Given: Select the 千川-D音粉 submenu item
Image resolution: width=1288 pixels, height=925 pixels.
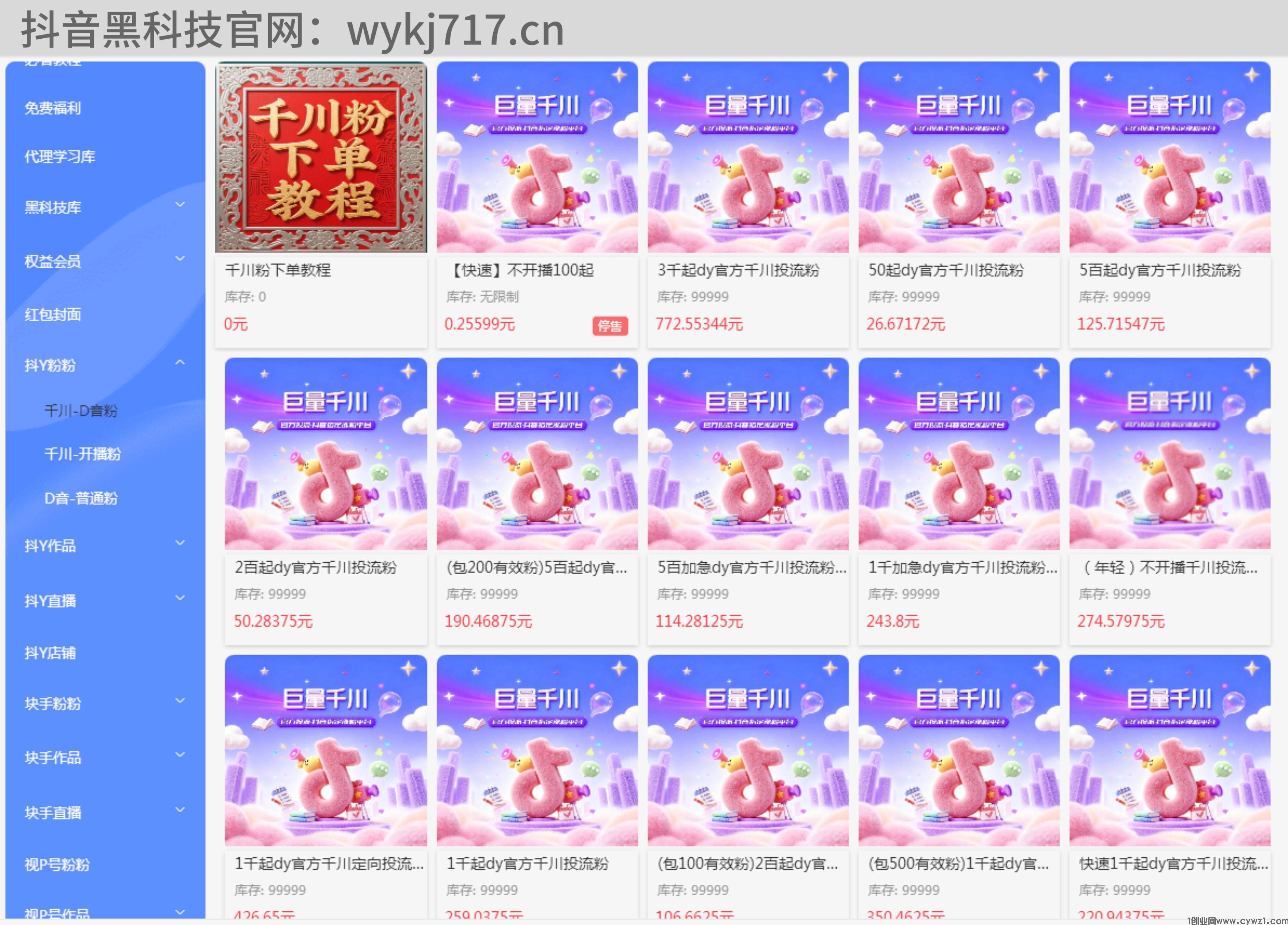Looking at the screenshot, I should pyautogui.click(x=81, y=410).
